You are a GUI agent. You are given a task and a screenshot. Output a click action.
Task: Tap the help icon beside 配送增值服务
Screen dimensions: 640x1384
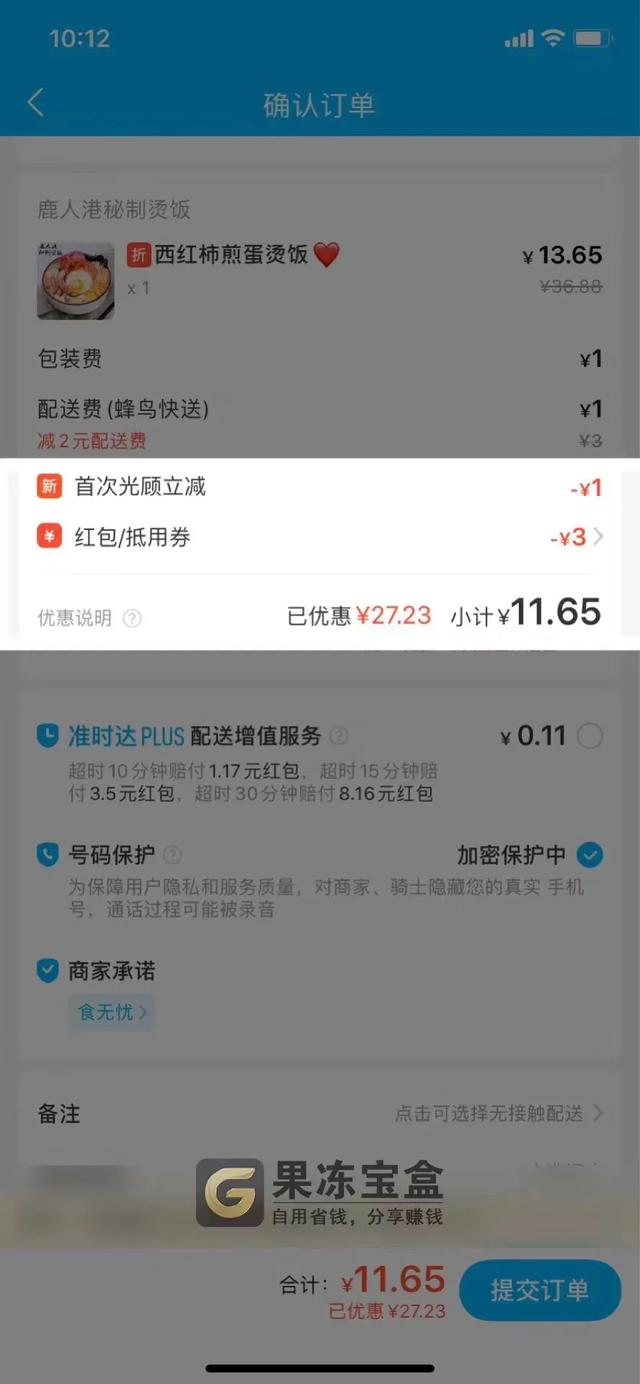point(339,737)
